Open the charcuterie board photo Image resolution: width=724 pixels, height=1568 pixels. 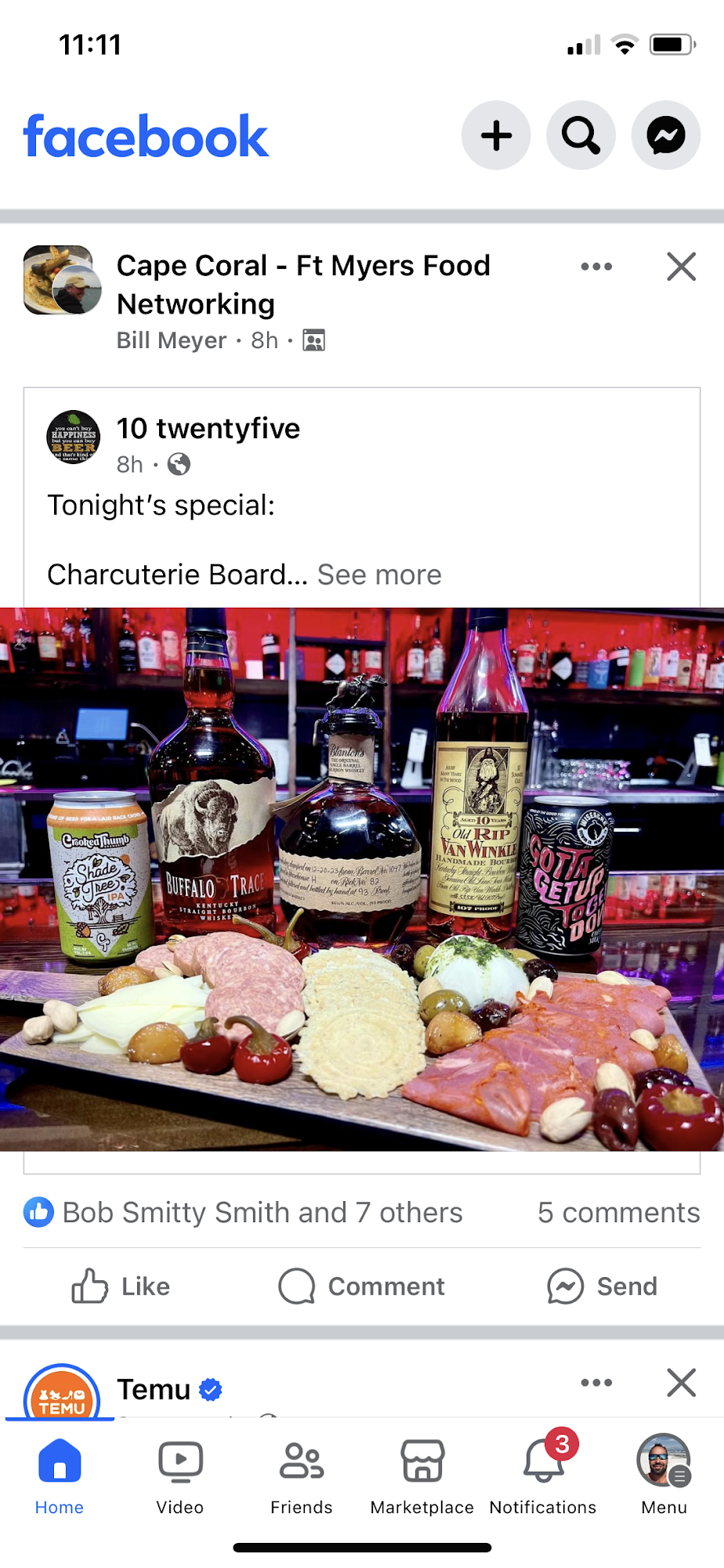point(362,878)
